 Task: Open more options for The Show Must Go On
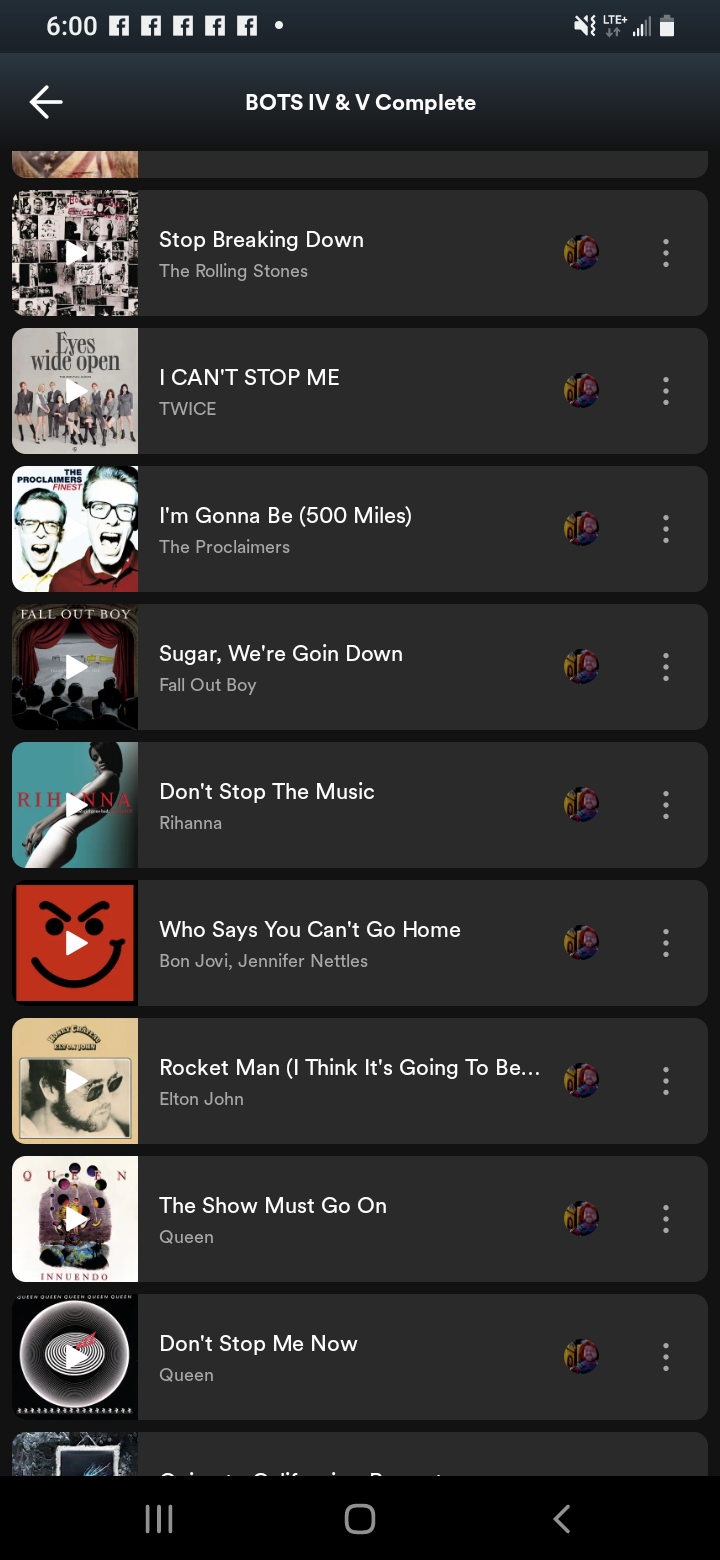click(x=665, y=1219)
